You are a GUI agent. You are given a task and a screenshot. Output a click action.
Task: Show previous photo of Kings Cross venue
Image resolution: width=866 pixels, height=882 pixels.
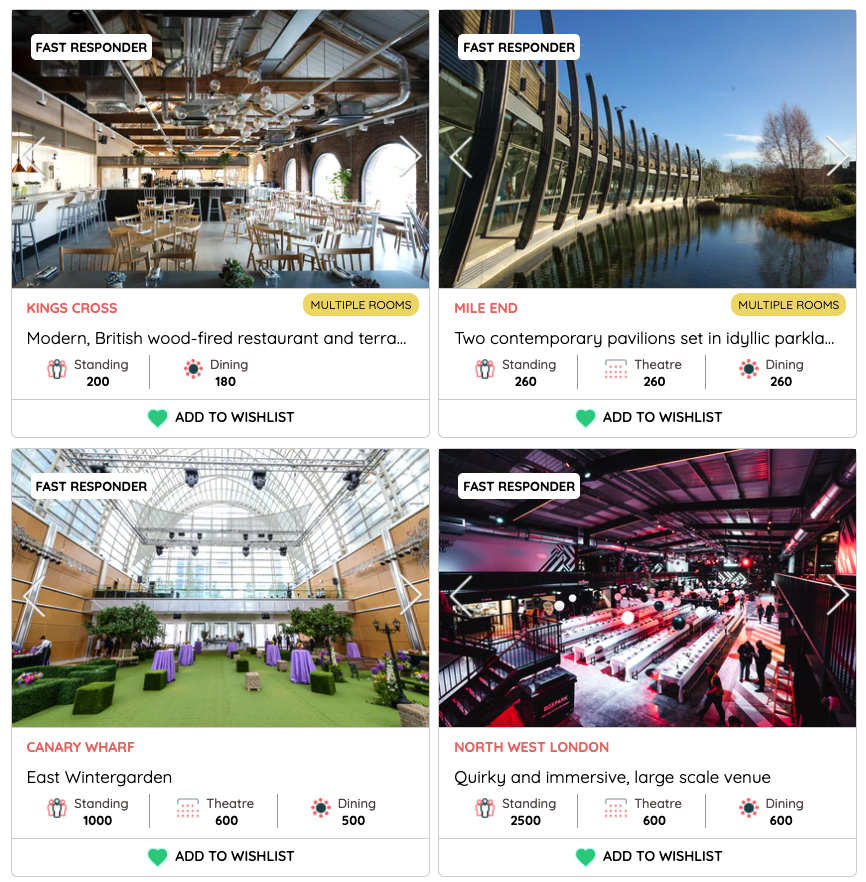tap(32, 157)
